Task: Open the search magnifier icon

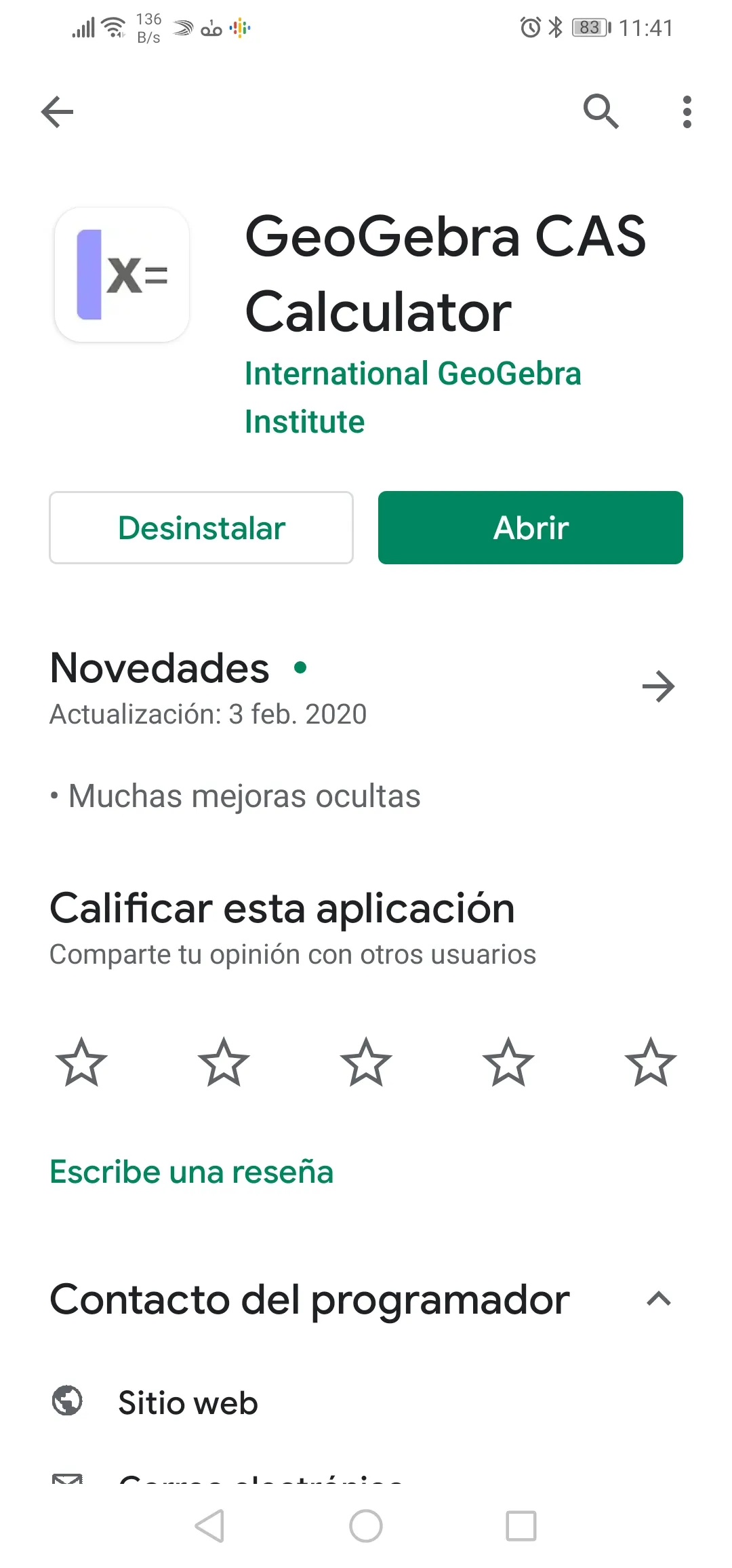Action: 601,112
